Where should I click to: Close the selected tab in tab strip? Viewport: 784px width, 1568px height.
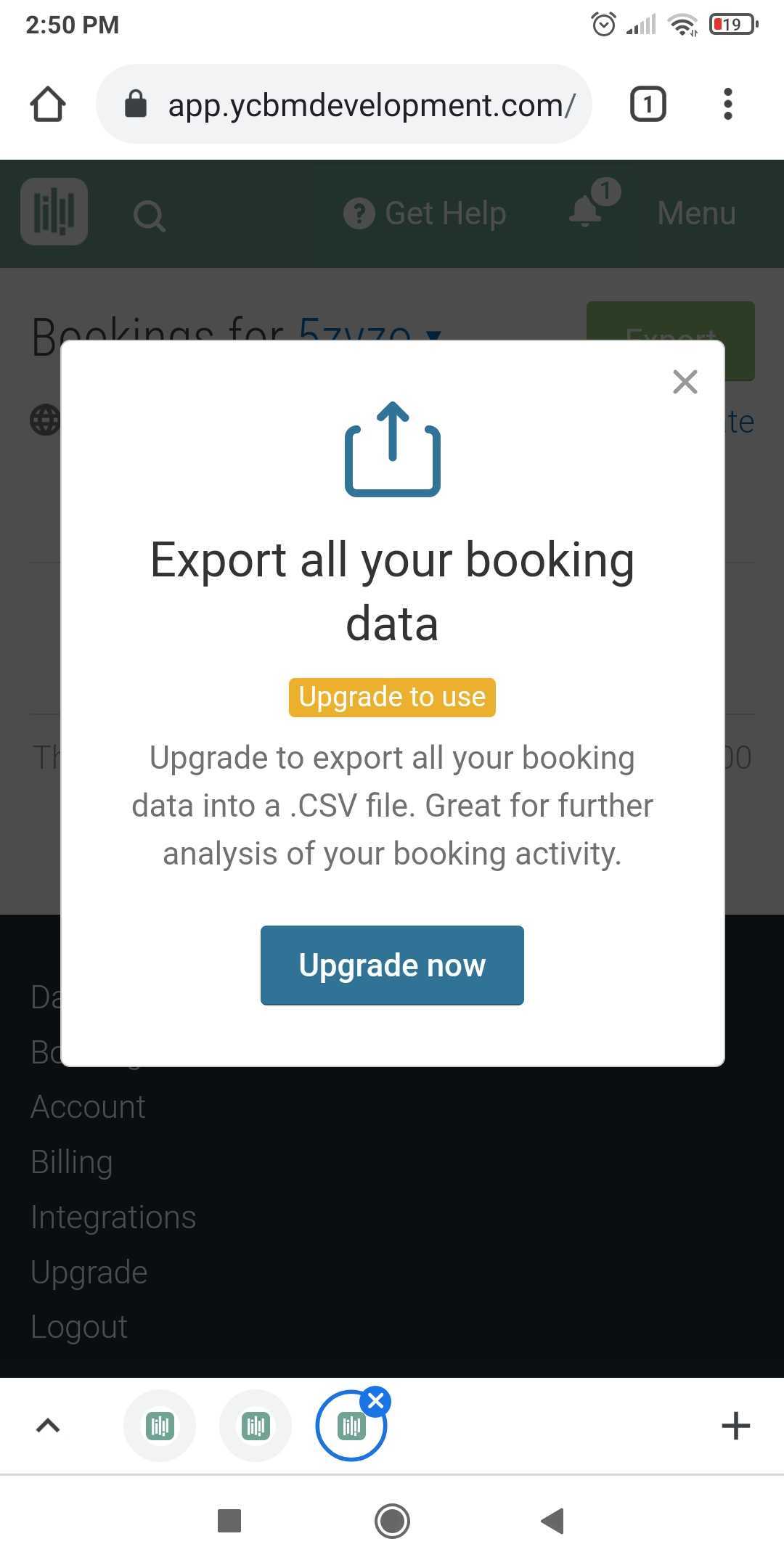[375, 1401]
